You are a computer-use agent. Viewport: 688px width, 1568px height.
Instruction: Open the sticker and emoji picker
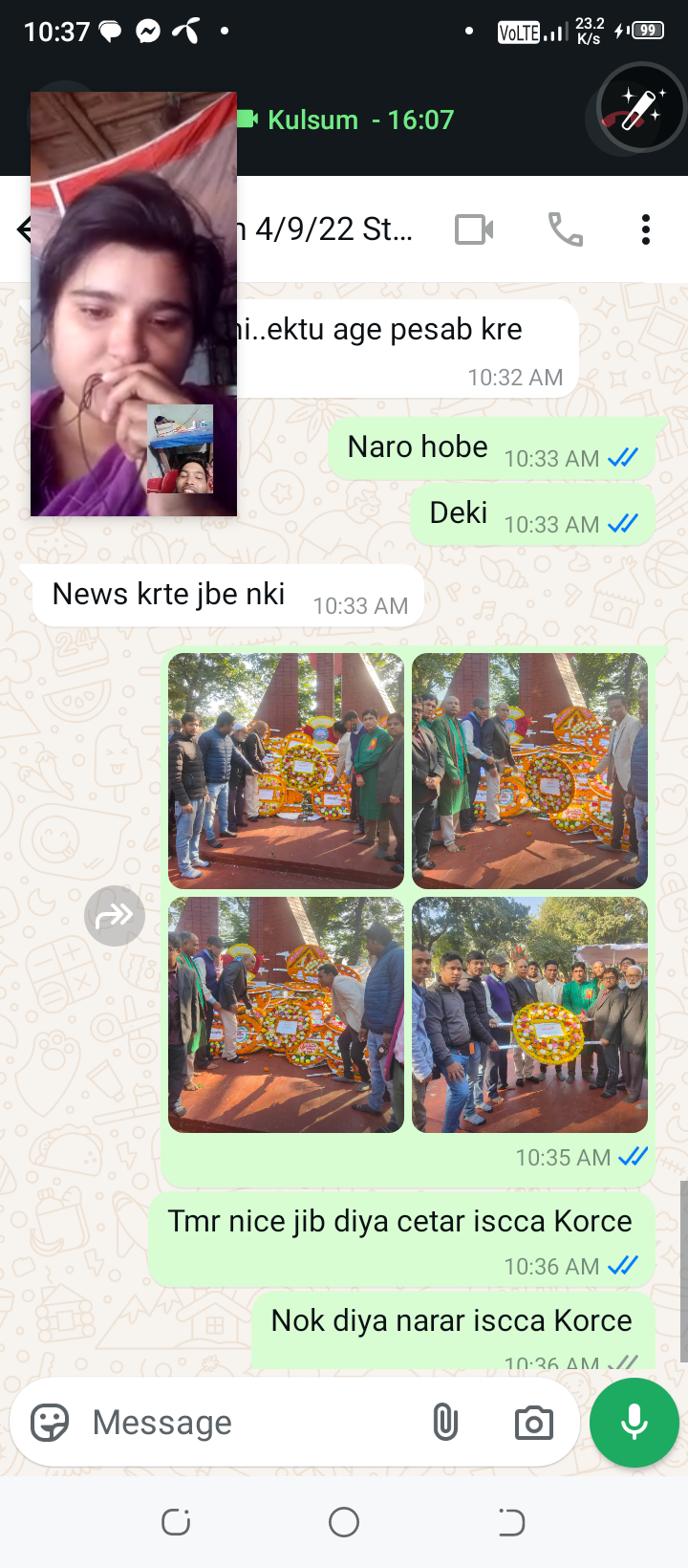(50, 1423)
